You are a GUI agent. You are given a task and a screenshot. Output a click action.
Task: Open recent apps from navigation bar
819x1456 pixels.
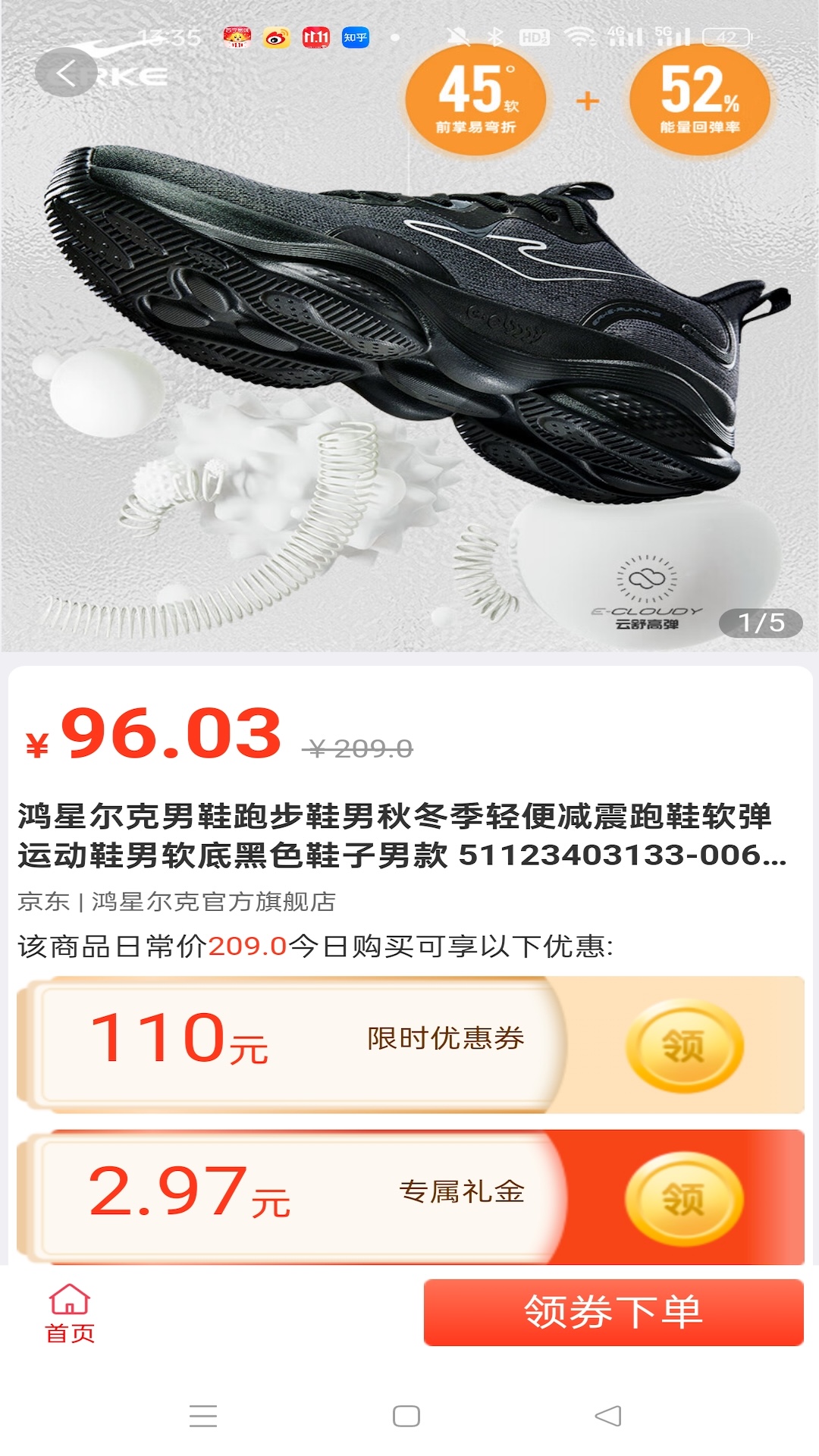(x=203, y=1416)
